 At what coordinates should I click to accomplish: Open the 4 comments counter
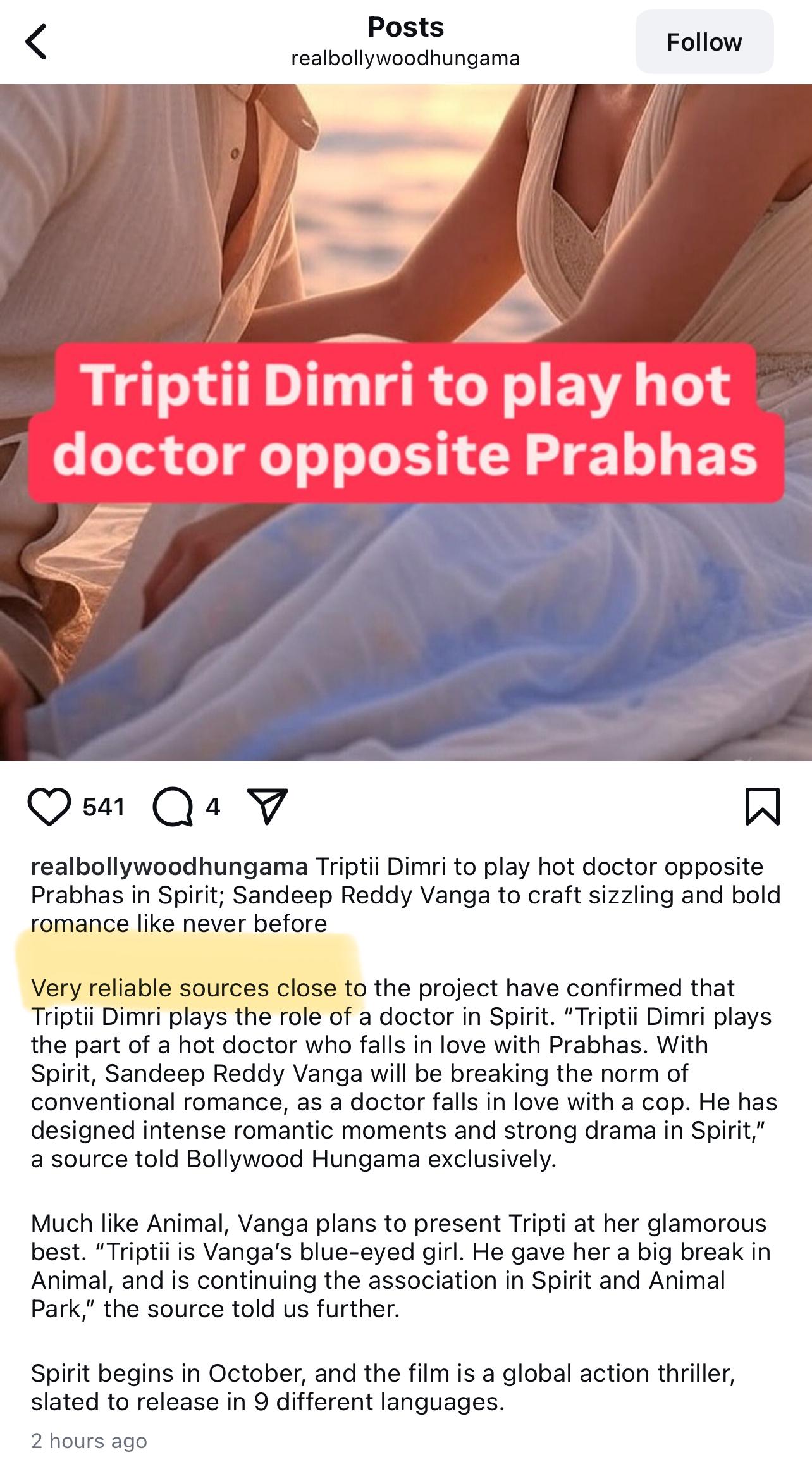pyautogui.click(x=211, y=805)
